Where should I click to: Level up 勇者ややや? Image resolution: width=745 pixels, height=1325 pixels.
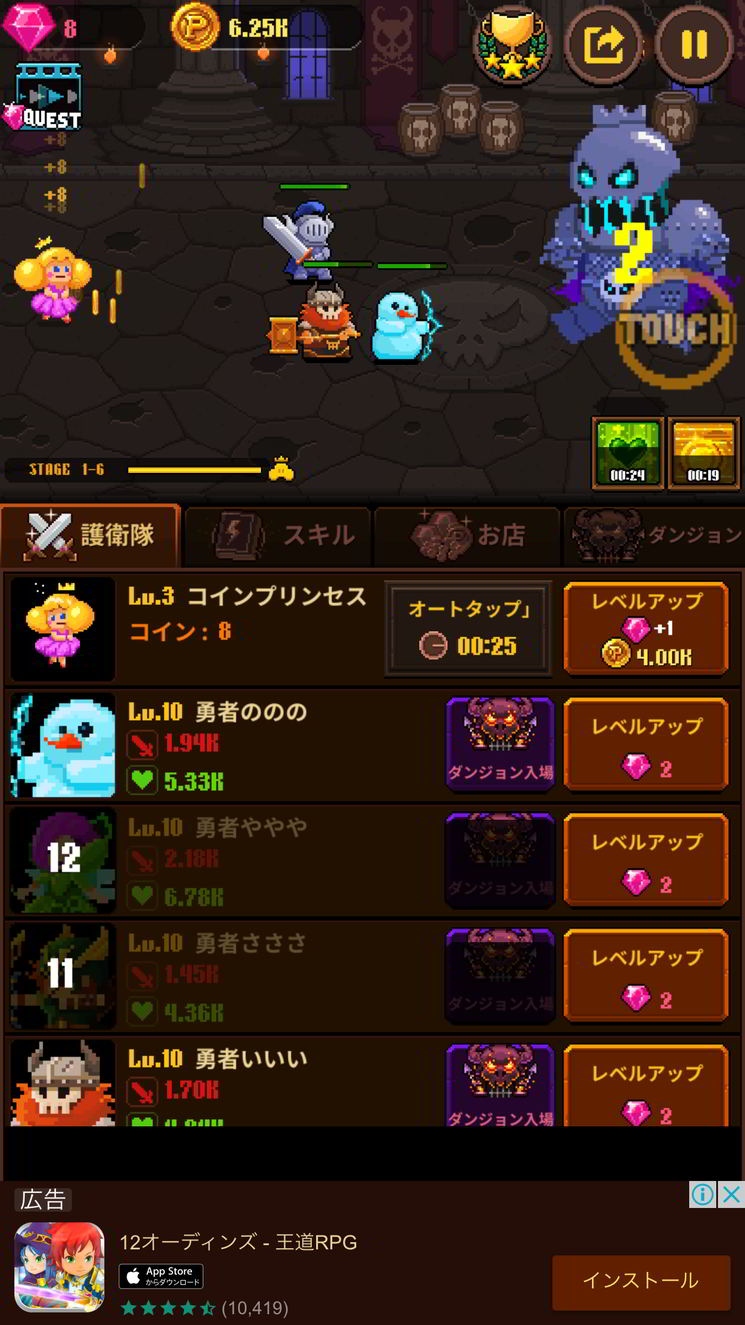[646, 860]
